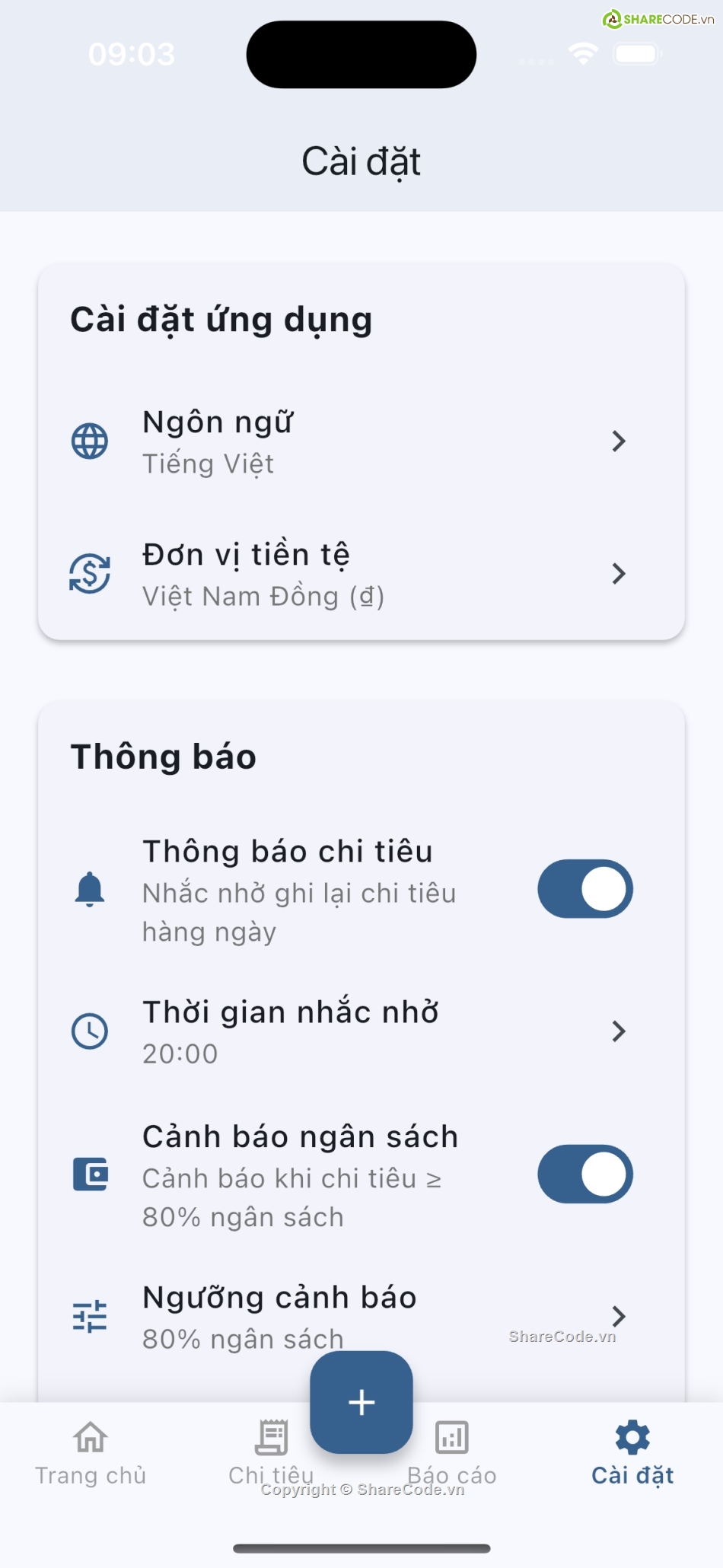Click the bell icon for Thông báo chi tiêu
This screenshot has height=1568, width=723.
89,888
